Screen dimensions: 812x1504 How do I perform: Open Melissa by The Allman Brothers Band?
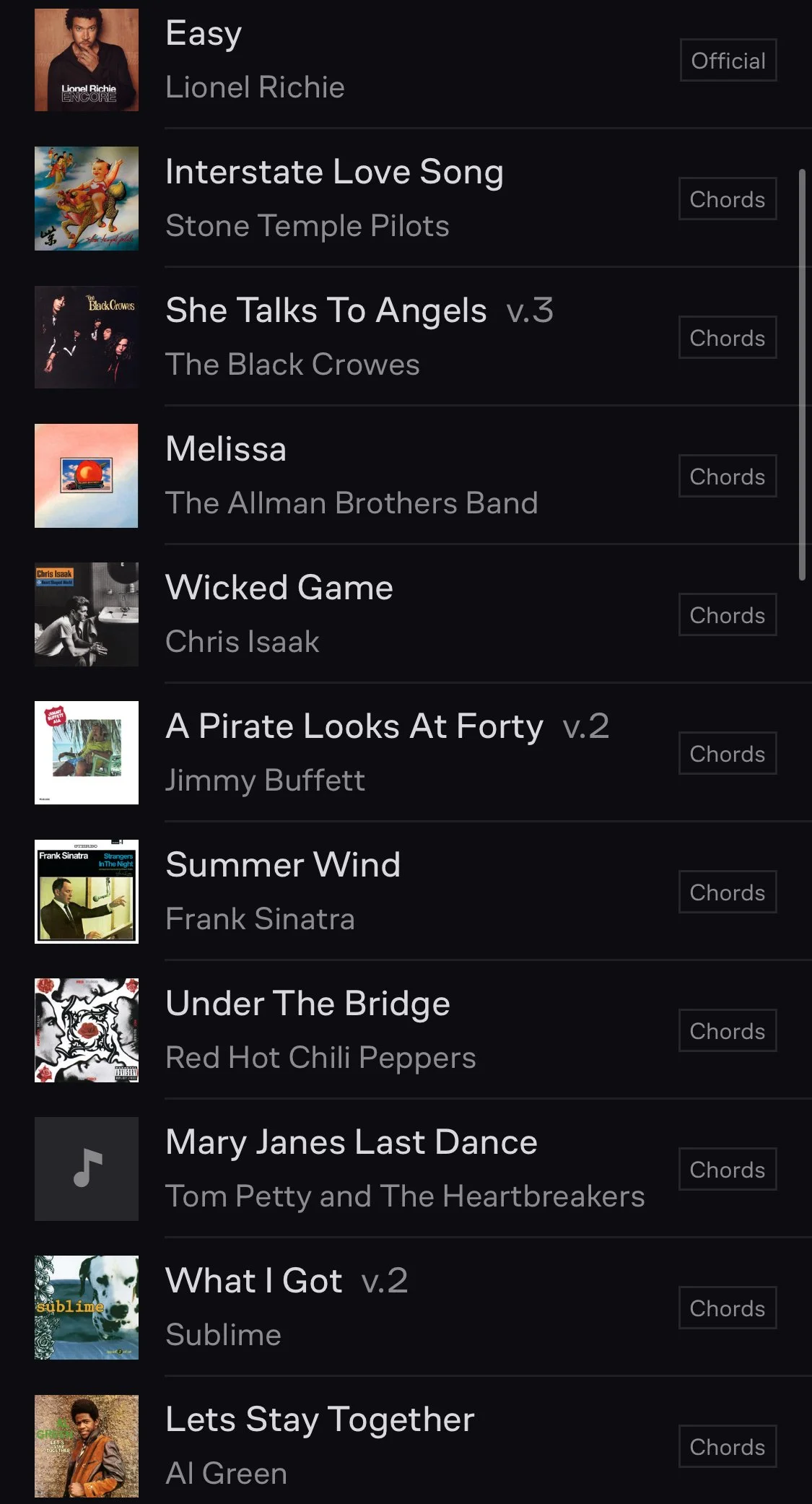pos(226,450)
